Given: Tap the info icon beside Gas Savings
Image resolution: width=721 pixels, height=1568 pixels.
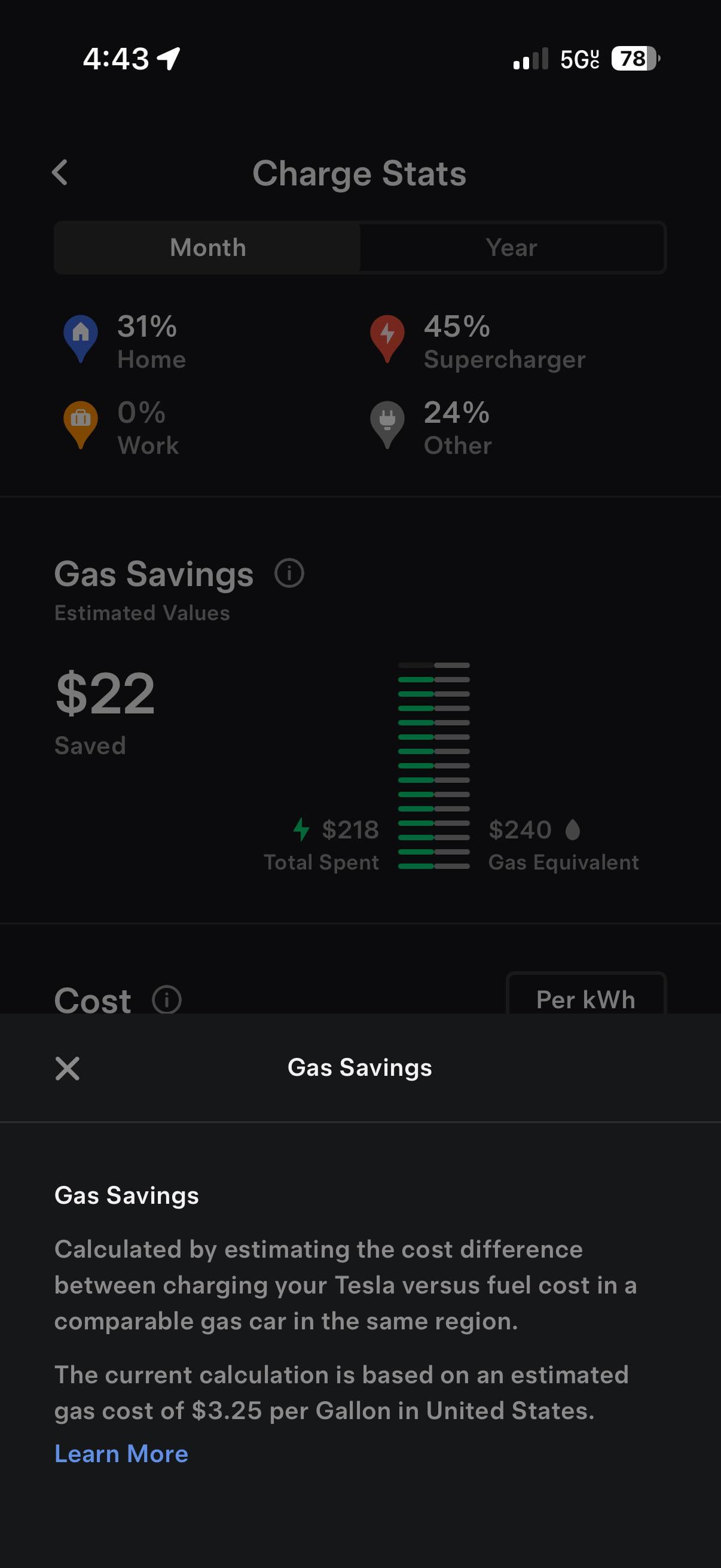Looking at the screenshot, I should tap(289, 573).
